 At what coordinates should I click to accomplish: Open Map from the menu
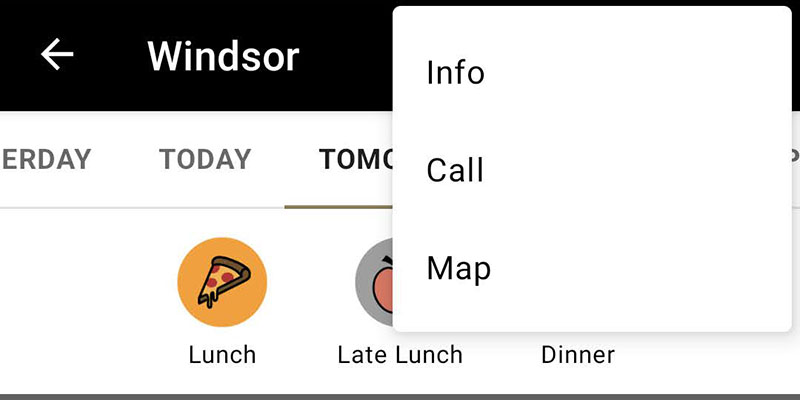point(458,268)
